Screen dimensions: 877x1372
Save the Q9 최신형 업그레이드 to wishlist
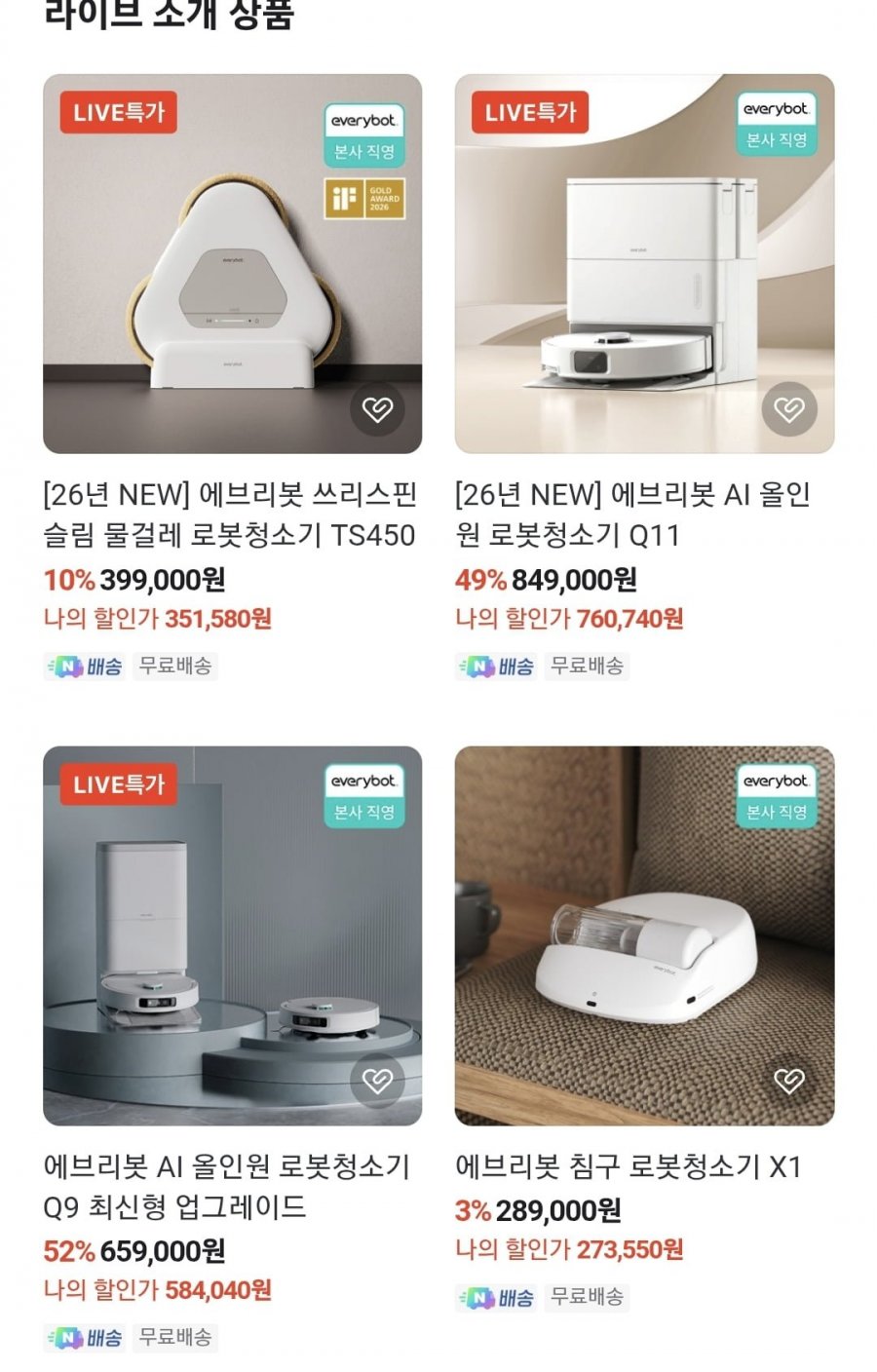click(377, 1080)
